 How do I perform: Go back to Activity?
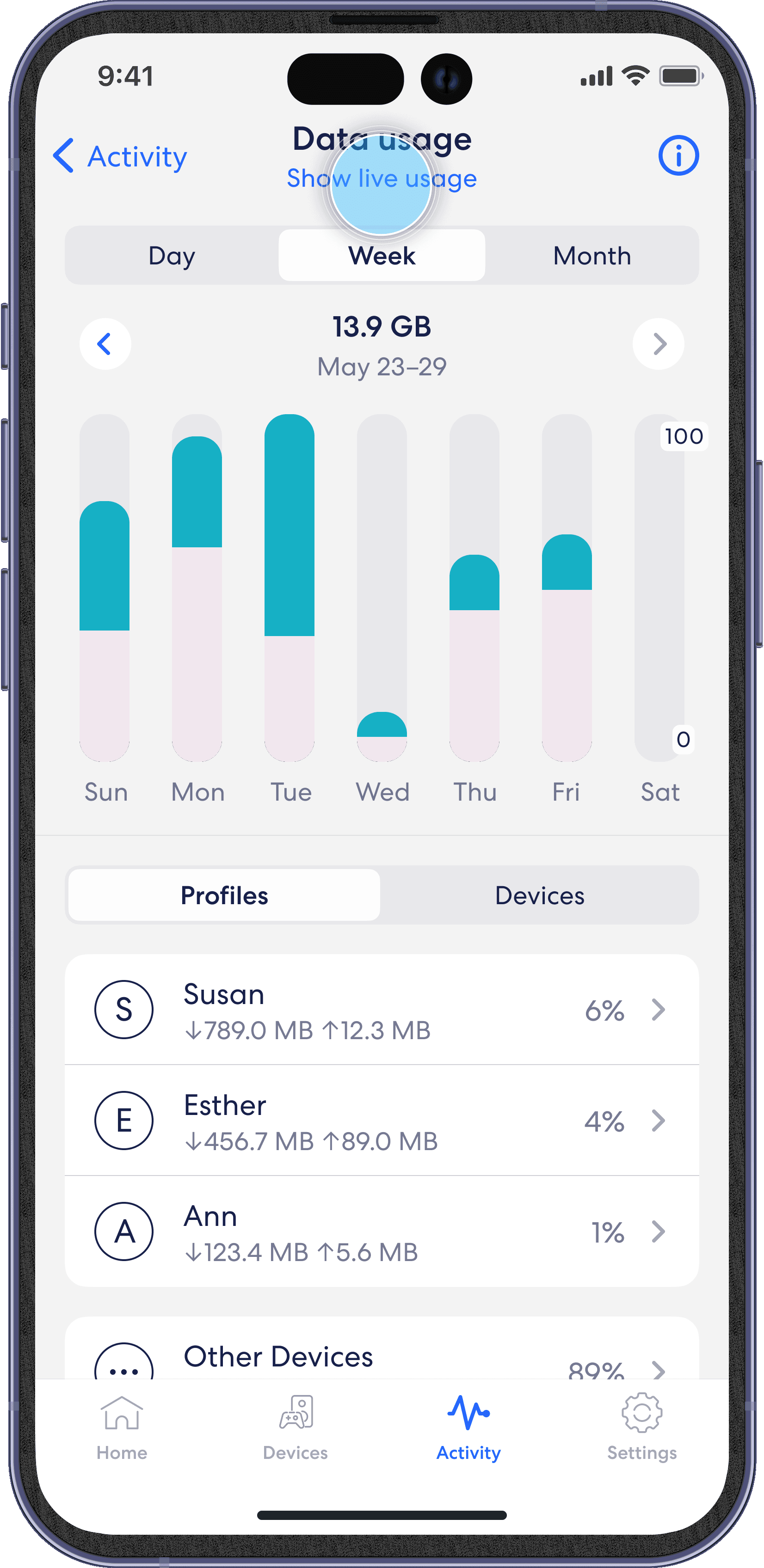(120, 156)
